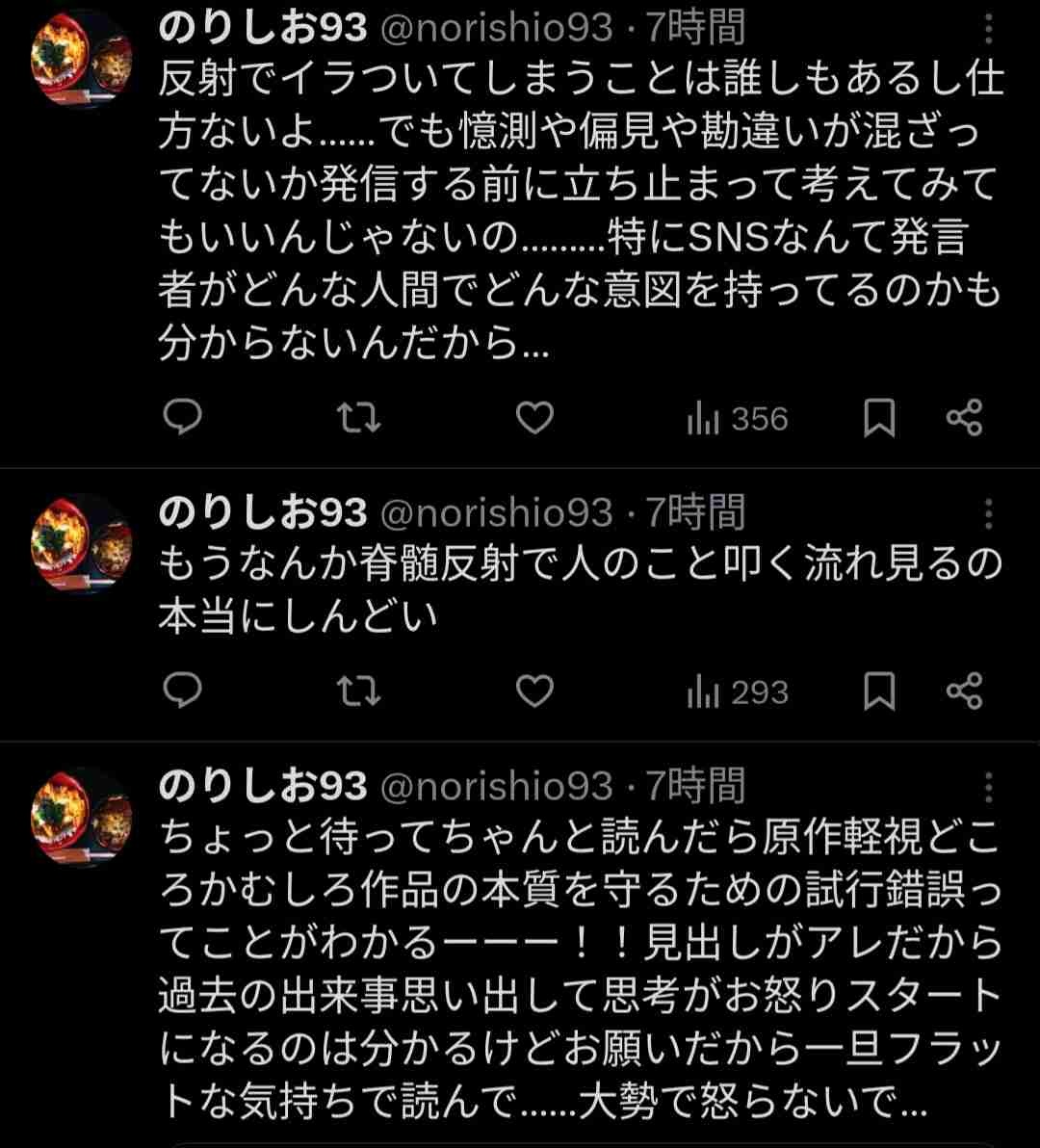Open the tweet starting with ちょっと待って
Image resolution: width=1040 pixels, height=1148 pixels.
click(578, 963)
